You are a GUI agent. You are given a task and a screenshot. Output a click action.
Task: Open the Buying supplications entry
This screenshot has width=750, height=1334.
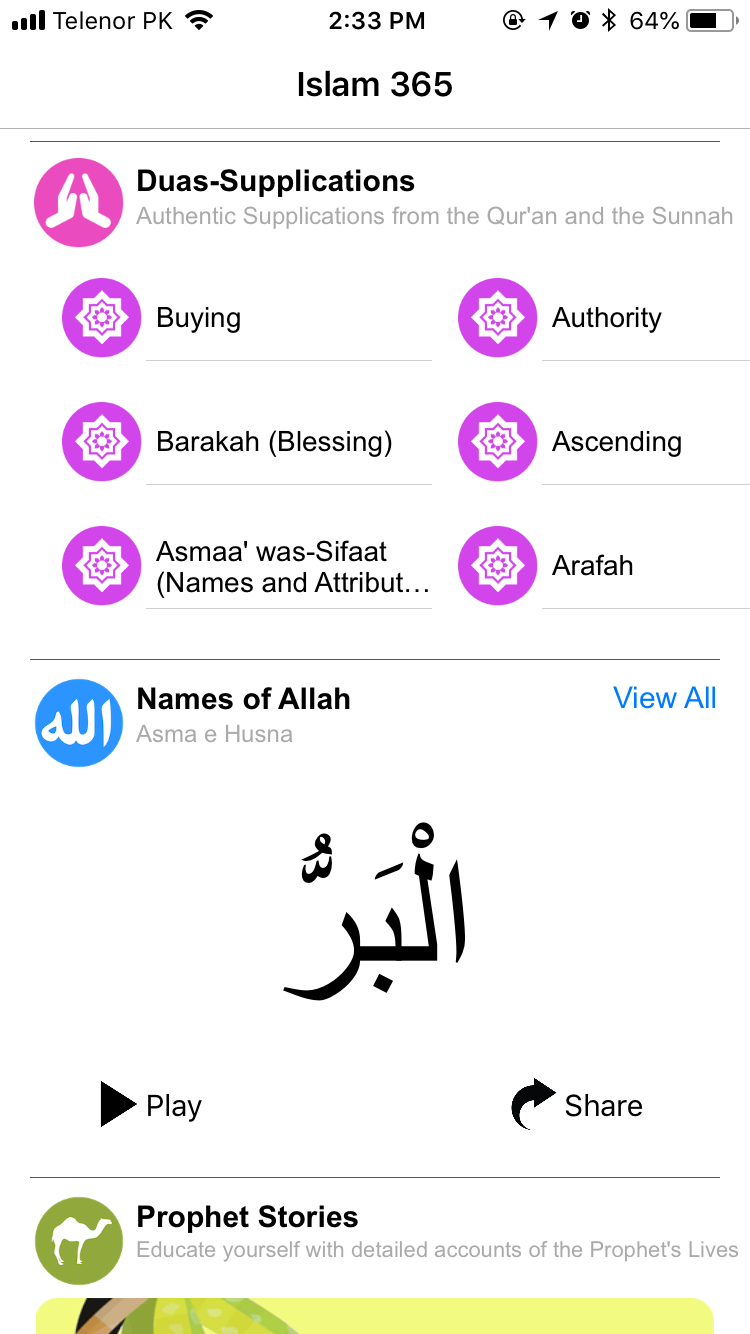198,317
